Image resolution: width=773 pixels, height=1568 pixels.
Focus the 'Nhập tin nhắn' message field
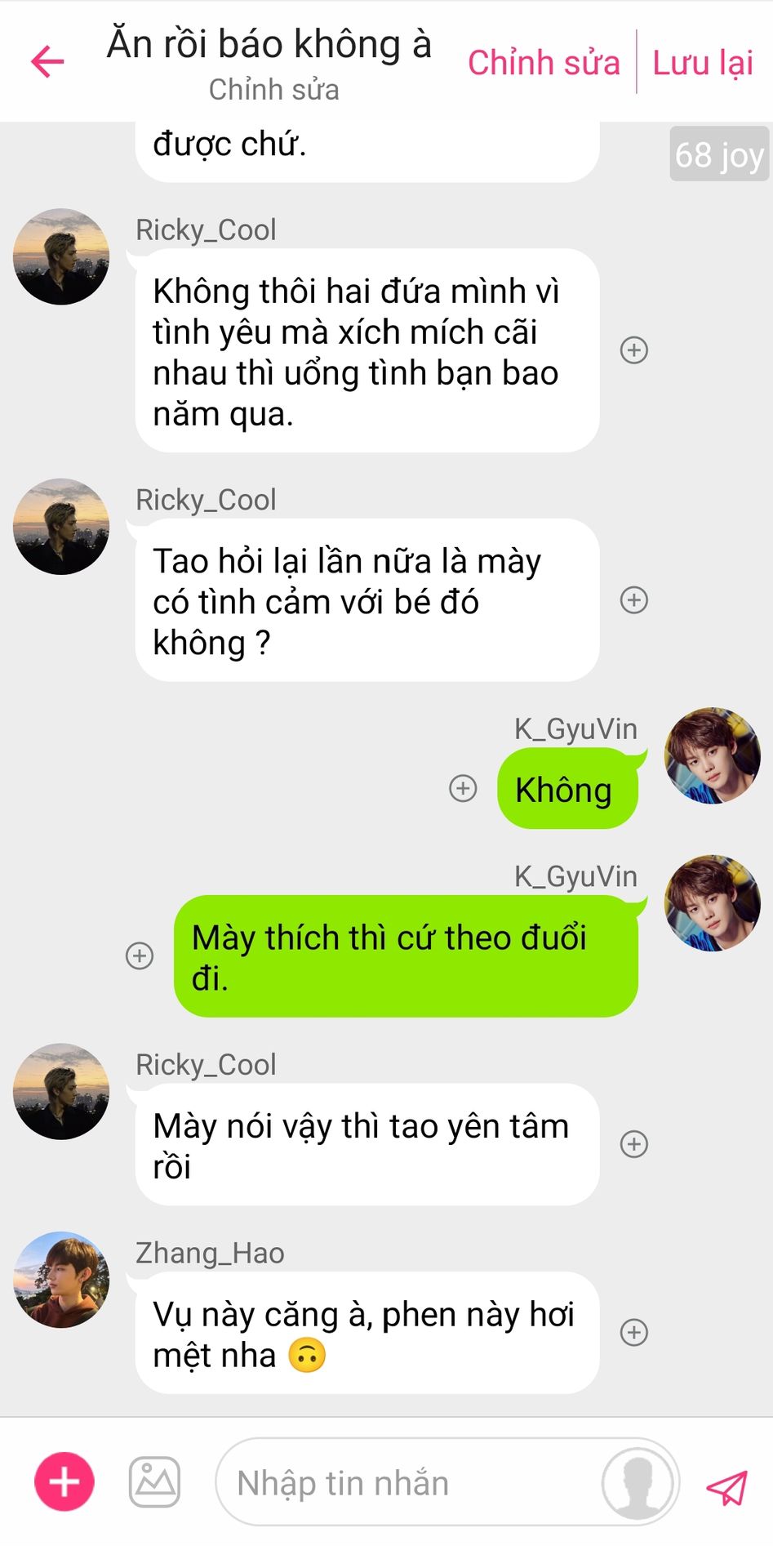pos(408,1483)
